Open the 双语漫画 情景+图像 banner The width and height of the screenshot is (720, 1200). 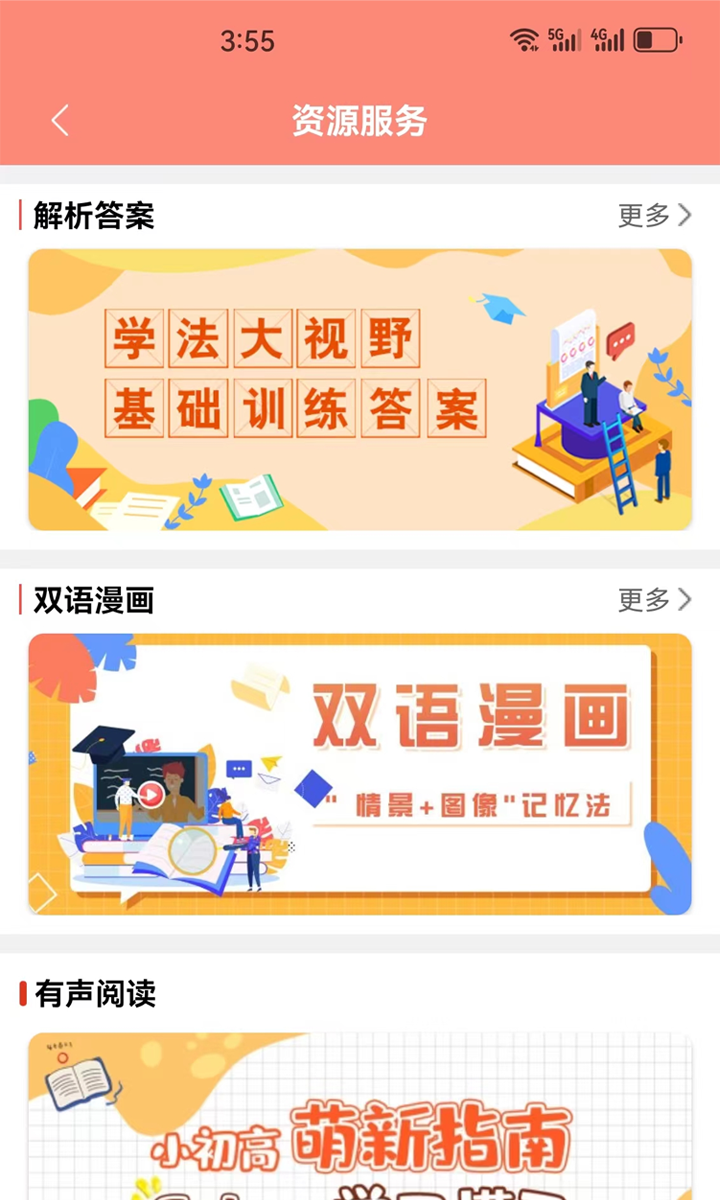[x=360, y=774]
